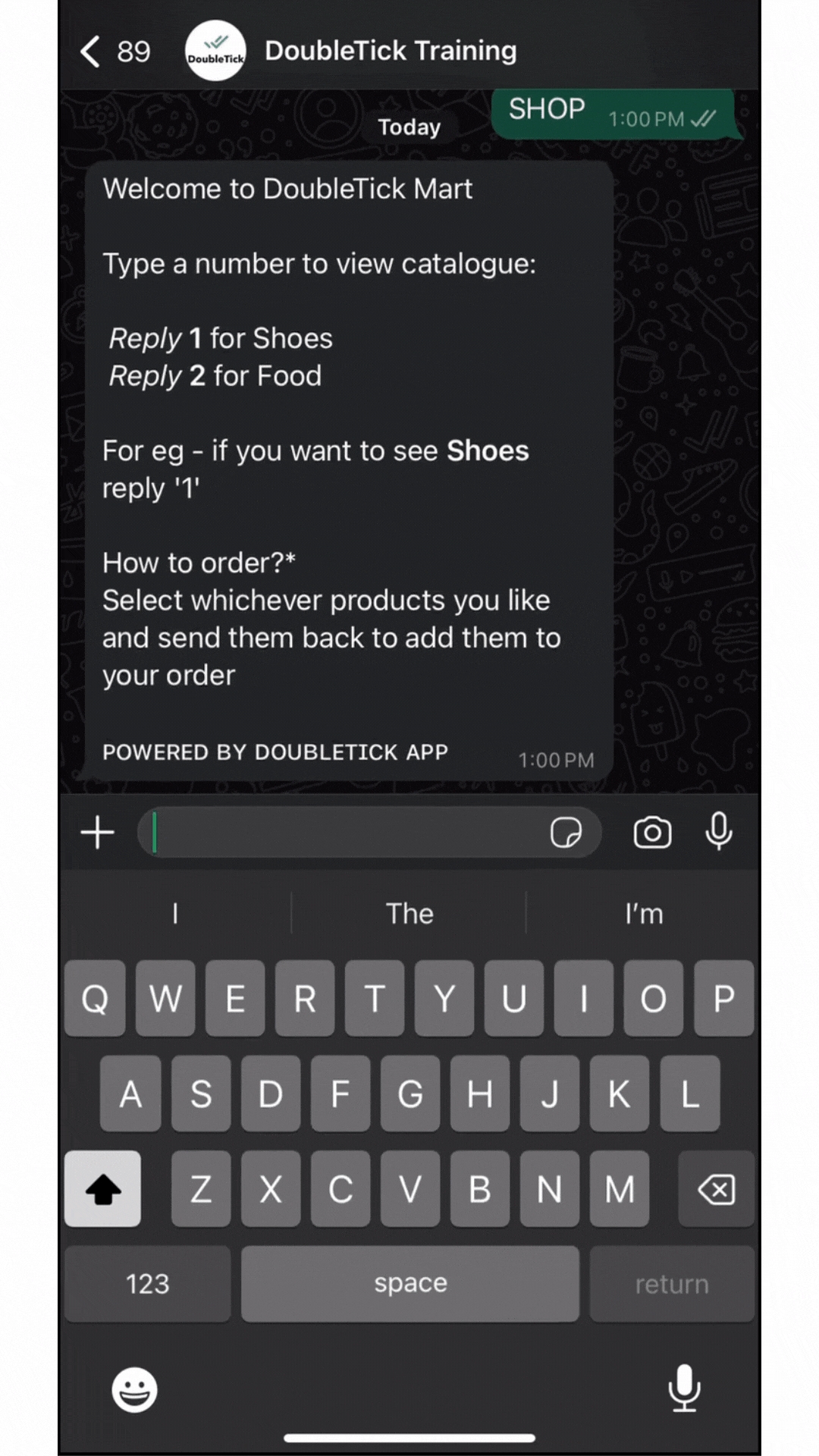Launch the camera from chat
The image size is (819, 1456).
pyautogui.click(x=652, y=833)
